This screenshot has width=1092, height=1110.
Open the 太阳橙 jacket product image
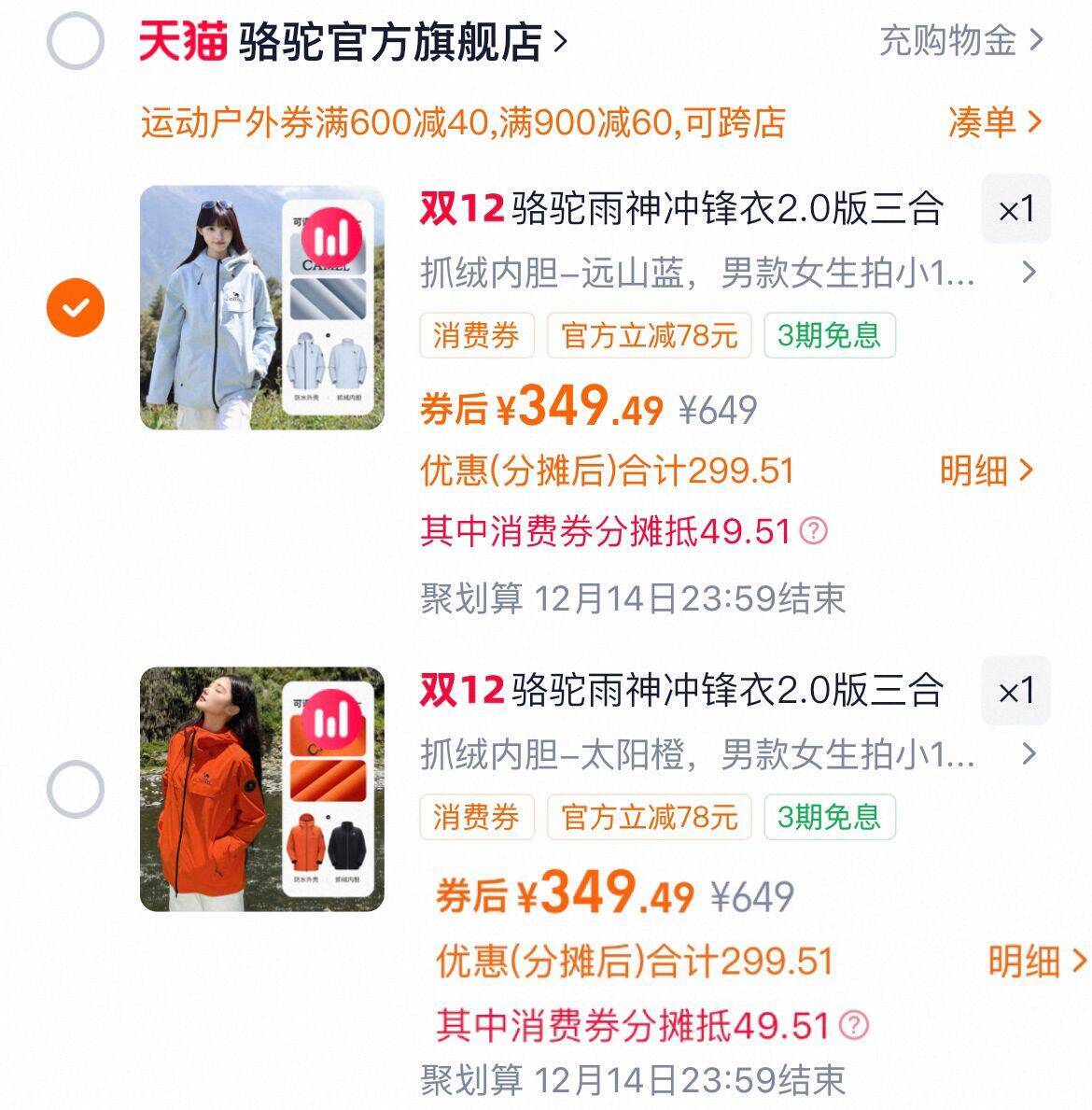pyautogui.click(x=262, y=789)
